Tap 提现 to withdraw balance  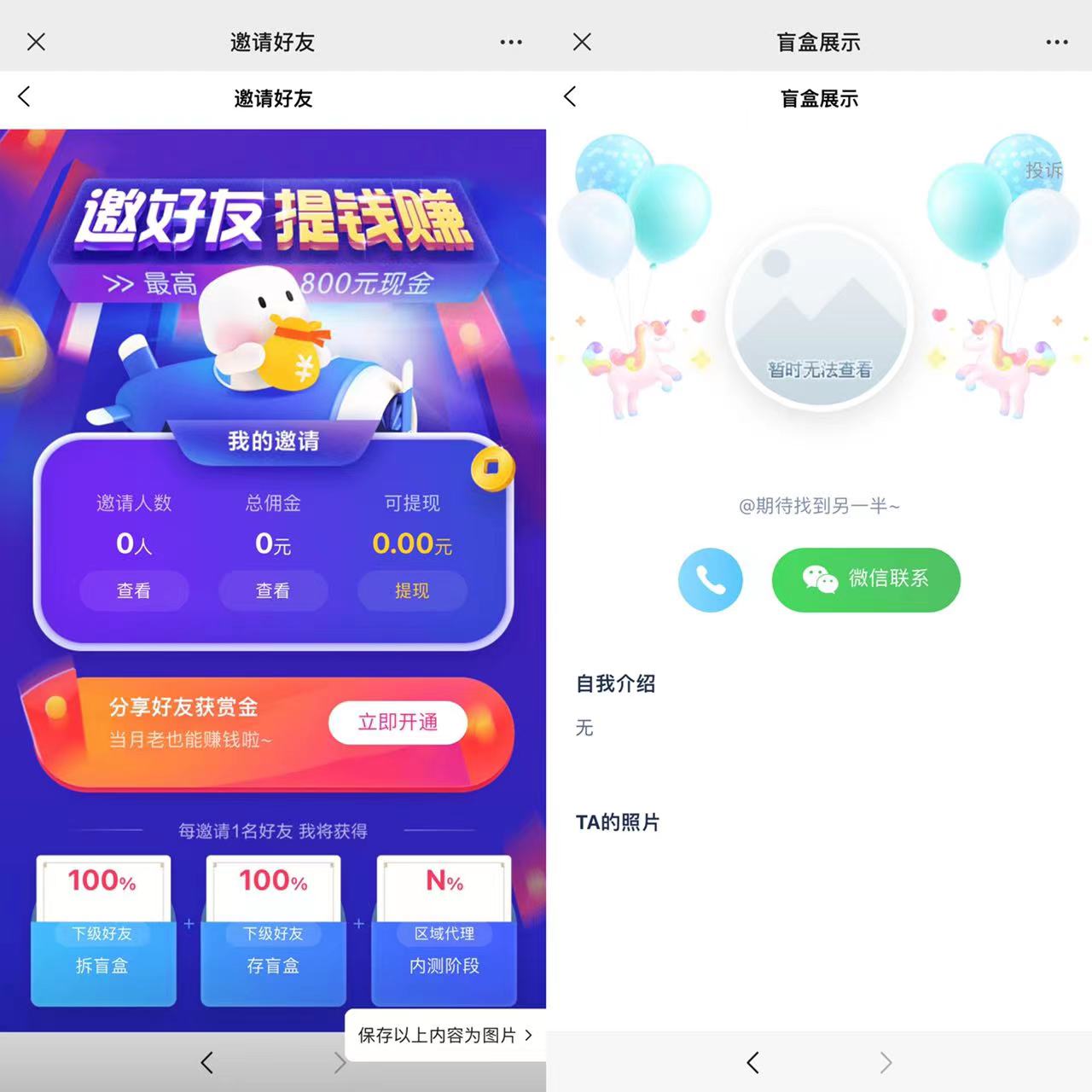coord(412,590)
